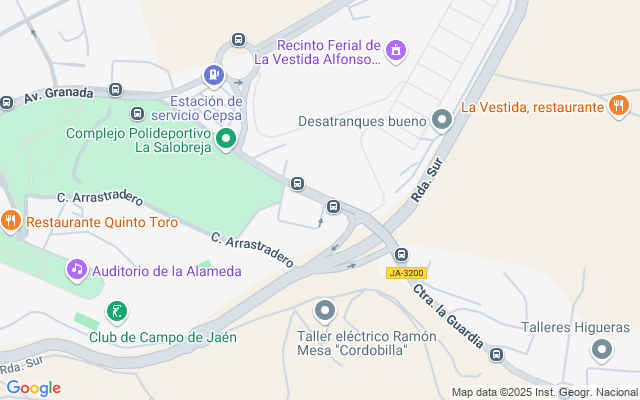This screenshot has width=640, height=400.
Task: Tap the Club de Campo de Jaén pin
Action: point(117,312)
